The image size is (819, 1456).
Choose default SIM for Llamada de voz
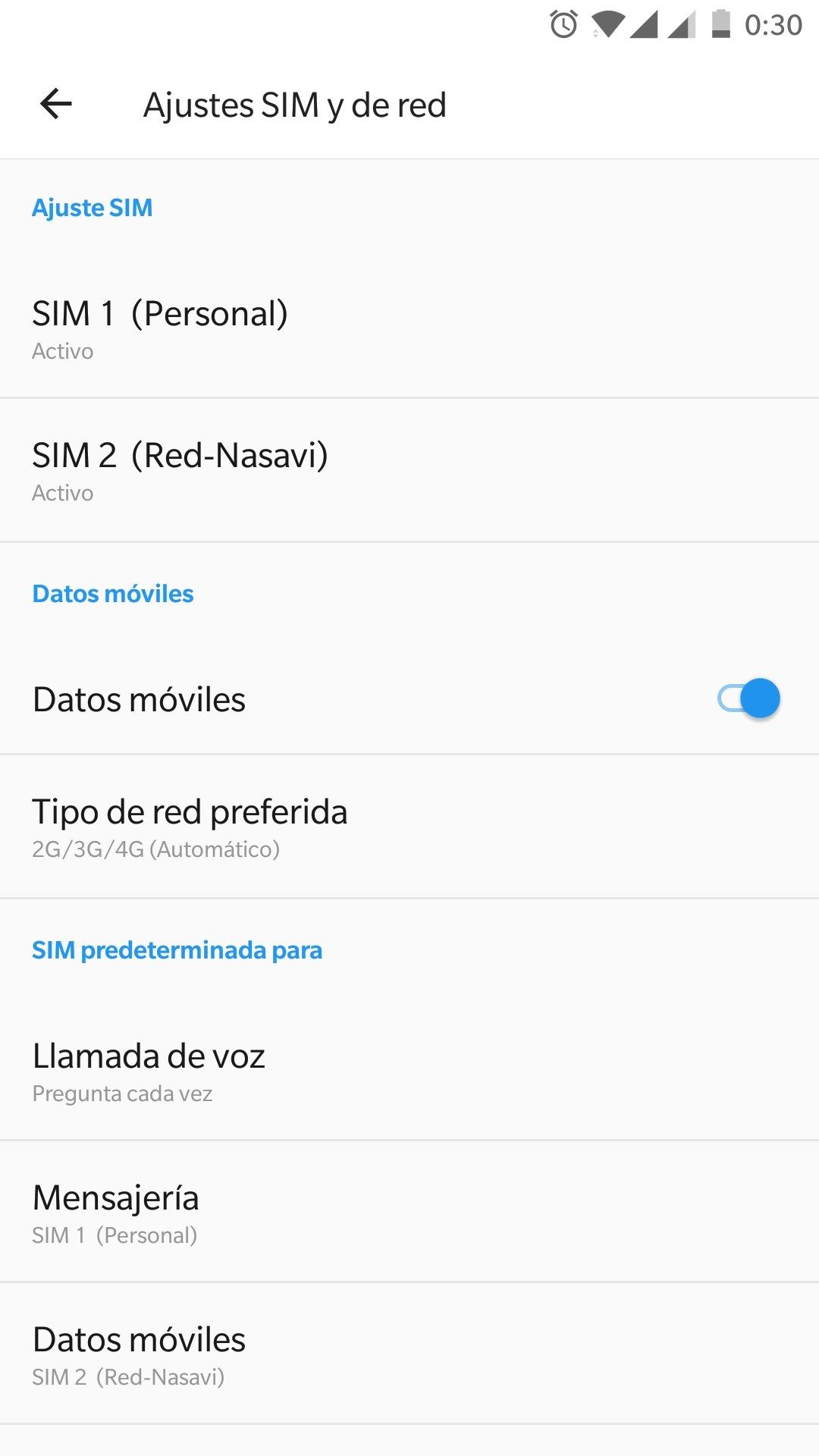pyautogui.click(x=409, y=1071)
